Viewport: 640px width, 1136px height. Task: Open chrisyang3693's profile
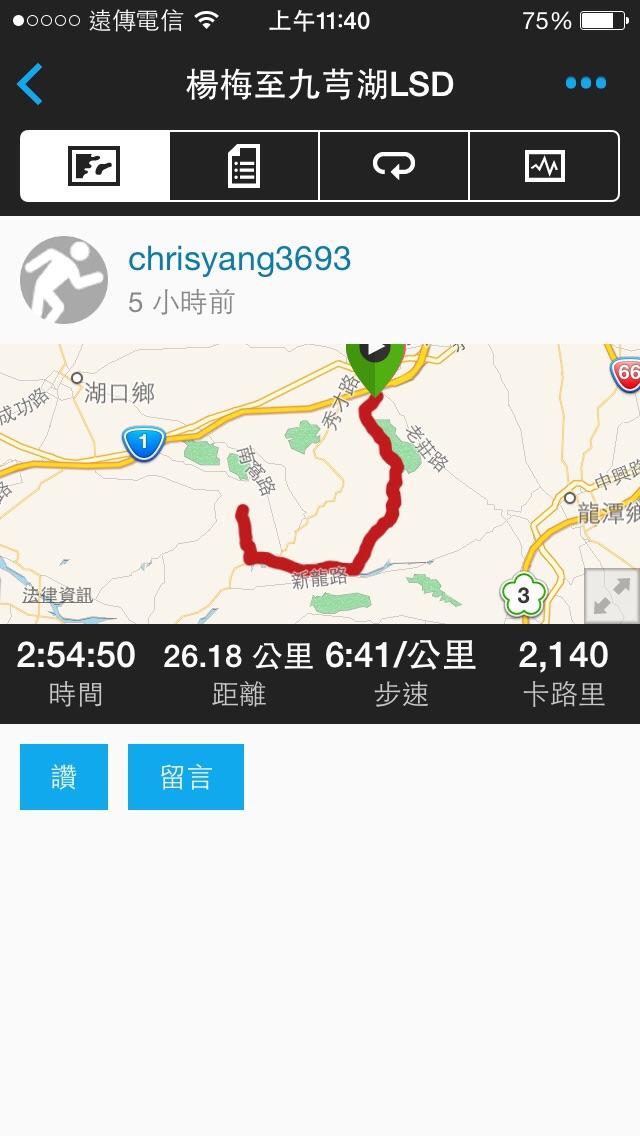240,260
